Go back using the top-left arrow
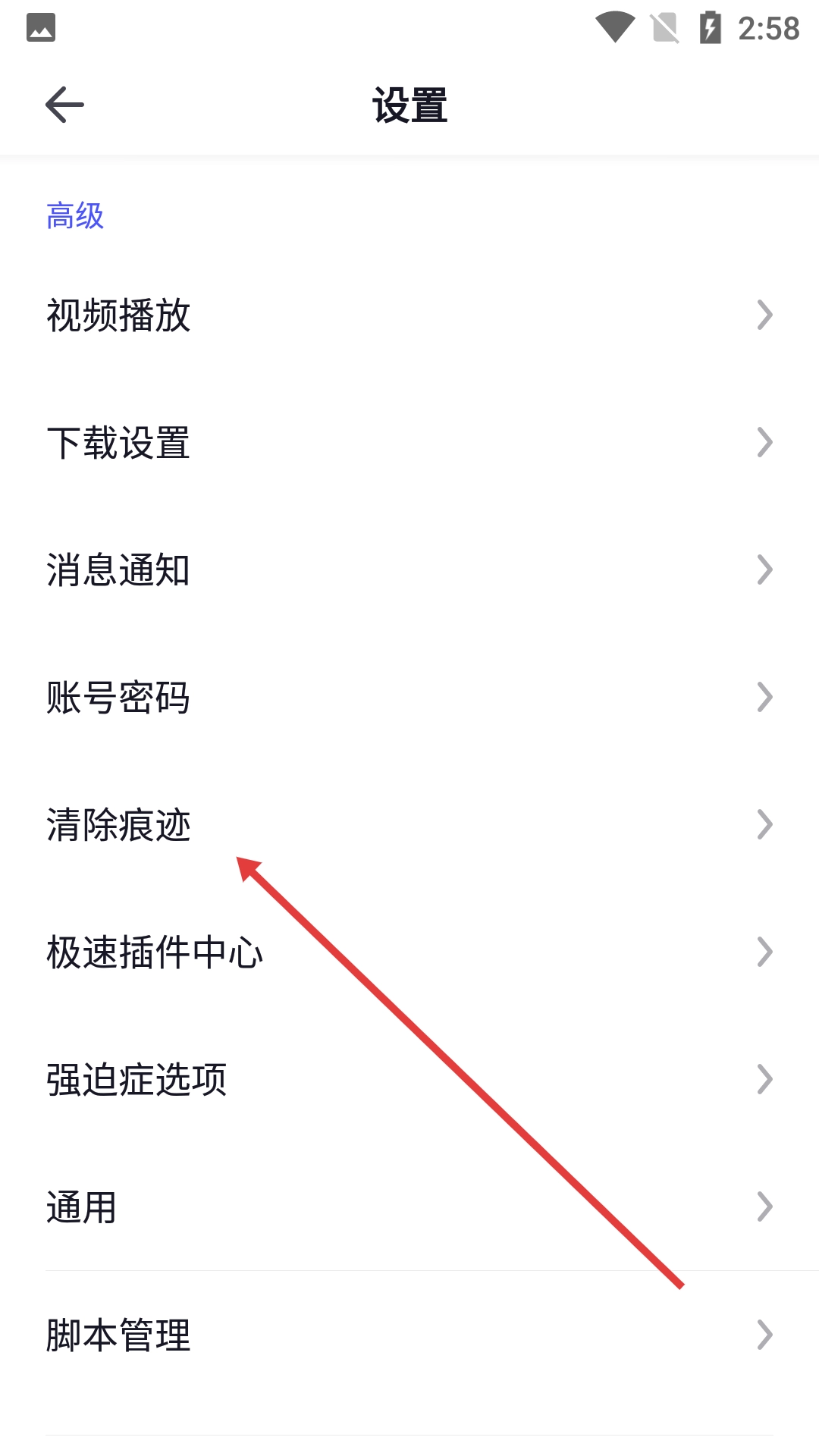This screenshot has width=819, height=1456. tap(64, 105)
